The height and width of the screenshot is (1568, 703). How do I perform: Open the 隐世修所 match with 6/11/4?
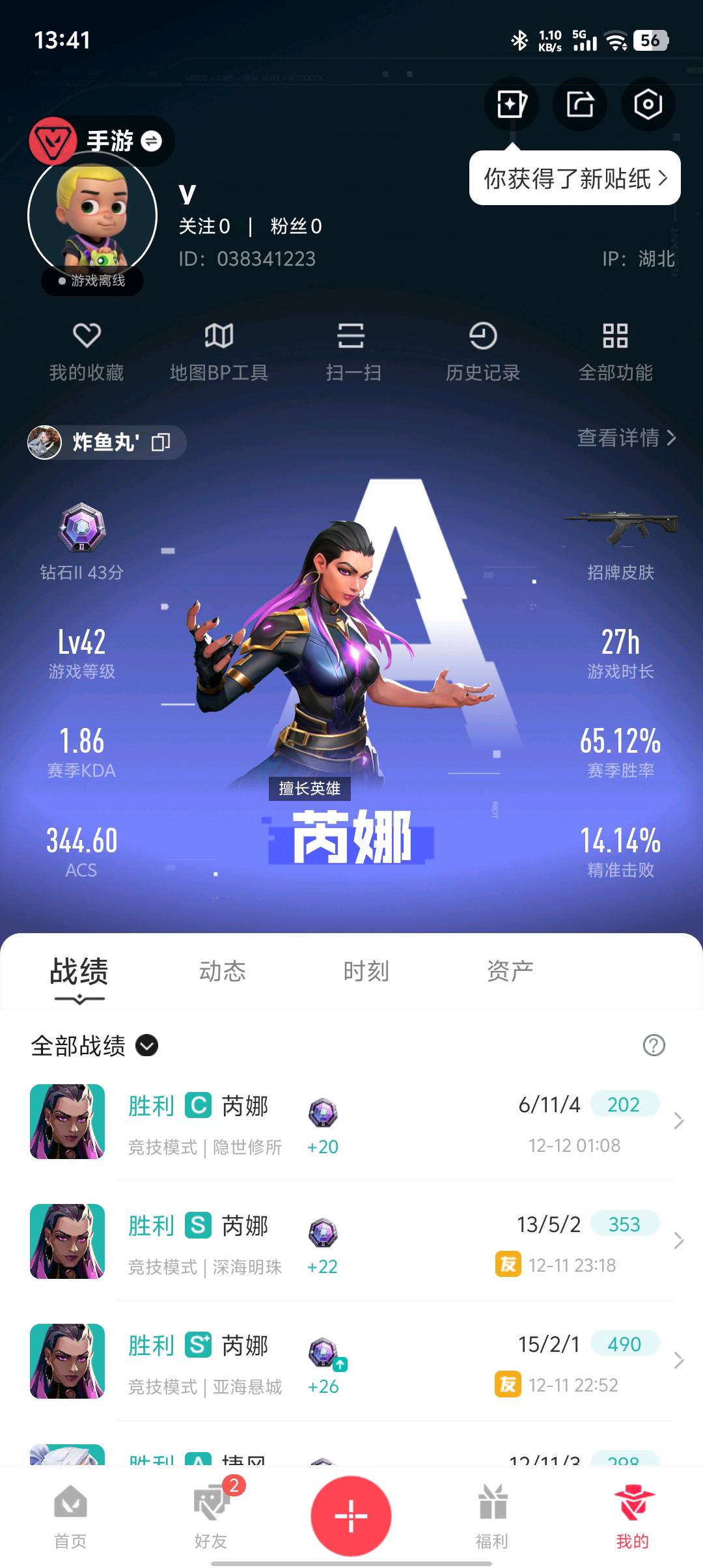click(x=391, y=1123)
